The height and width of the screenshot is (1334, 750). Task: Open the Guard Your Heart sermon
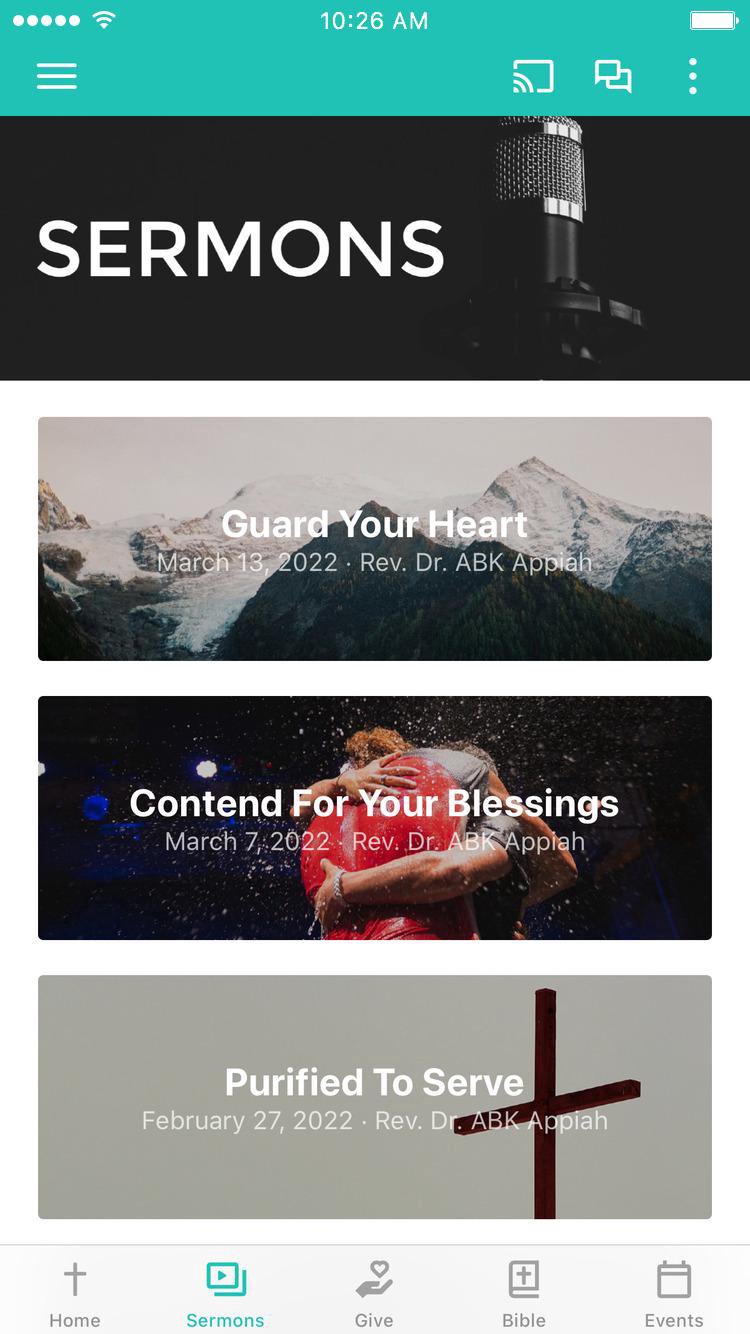pyautogui.click(x=375, y=539)
